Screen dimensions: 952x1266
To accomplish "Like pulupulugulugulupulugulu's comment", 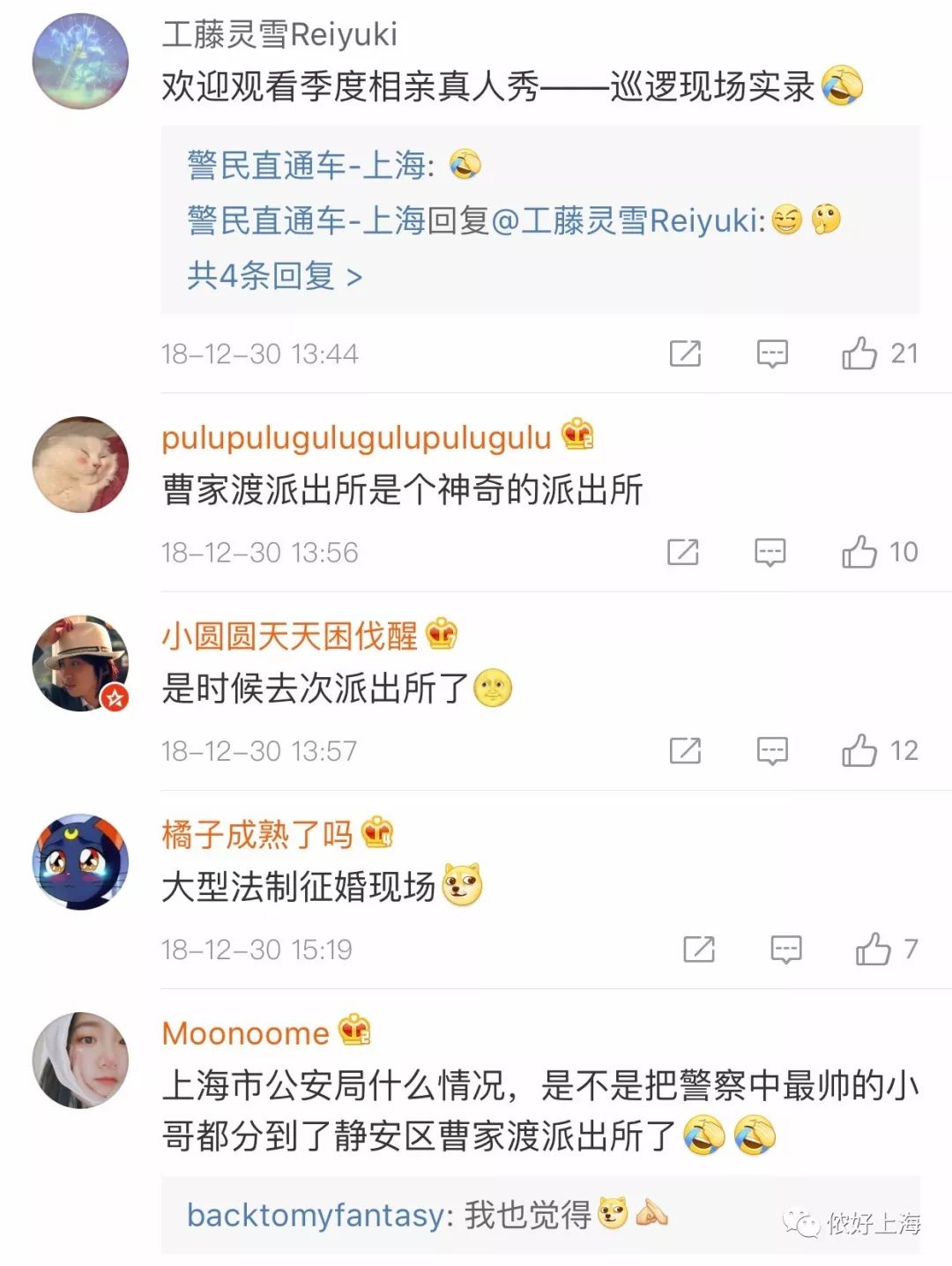I will 859,552.
